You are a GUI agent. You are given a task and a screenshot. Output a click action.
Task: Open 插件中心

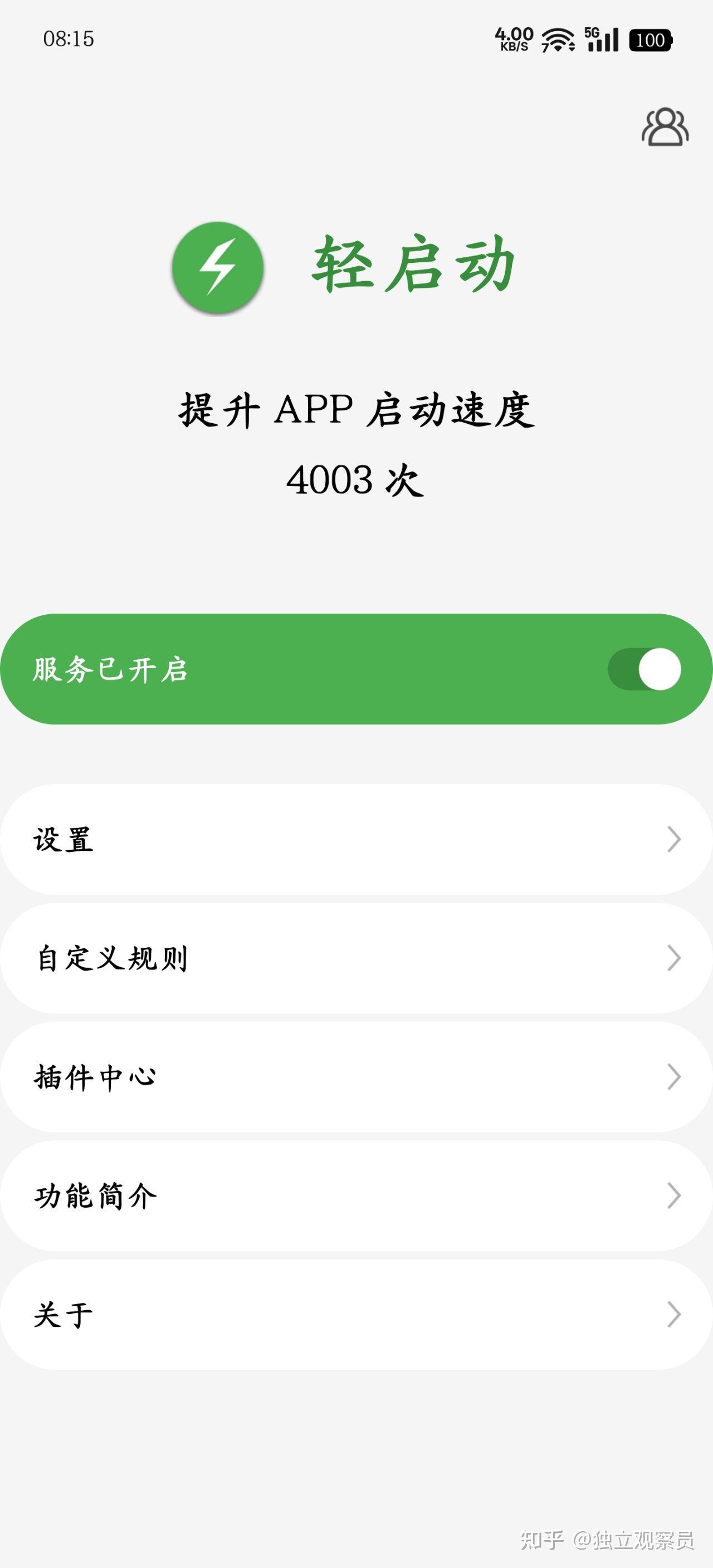(x=356, y=1077)
